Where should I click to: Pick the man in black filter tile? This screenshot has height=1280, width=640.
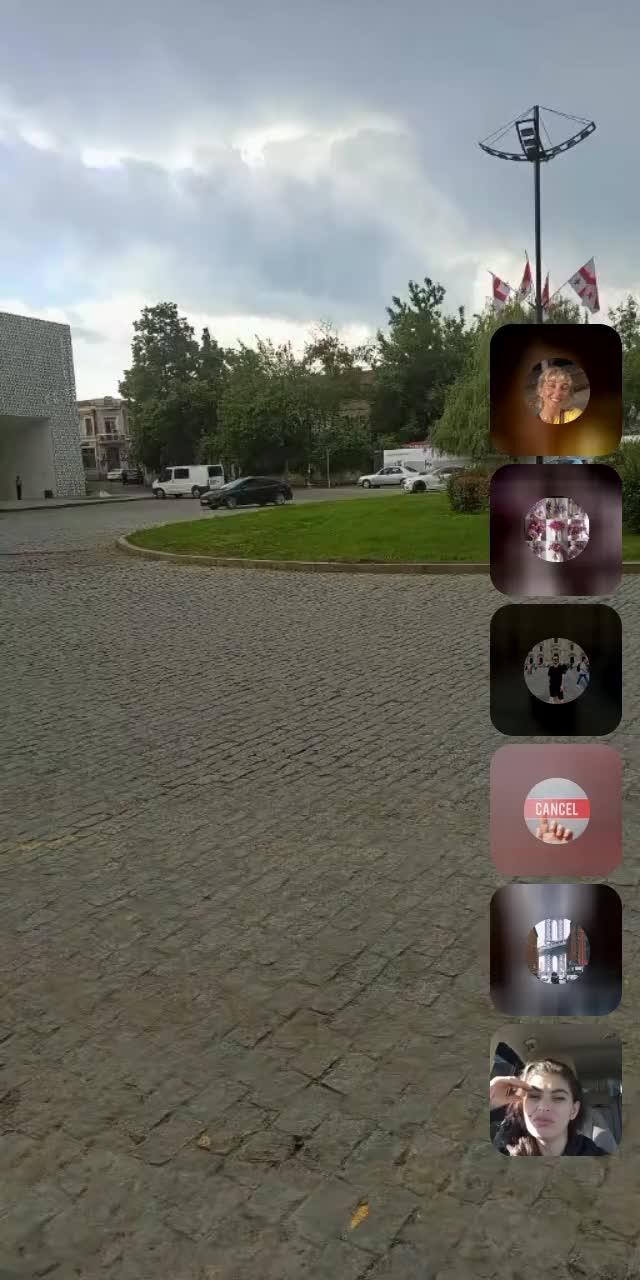pos(556,670)
